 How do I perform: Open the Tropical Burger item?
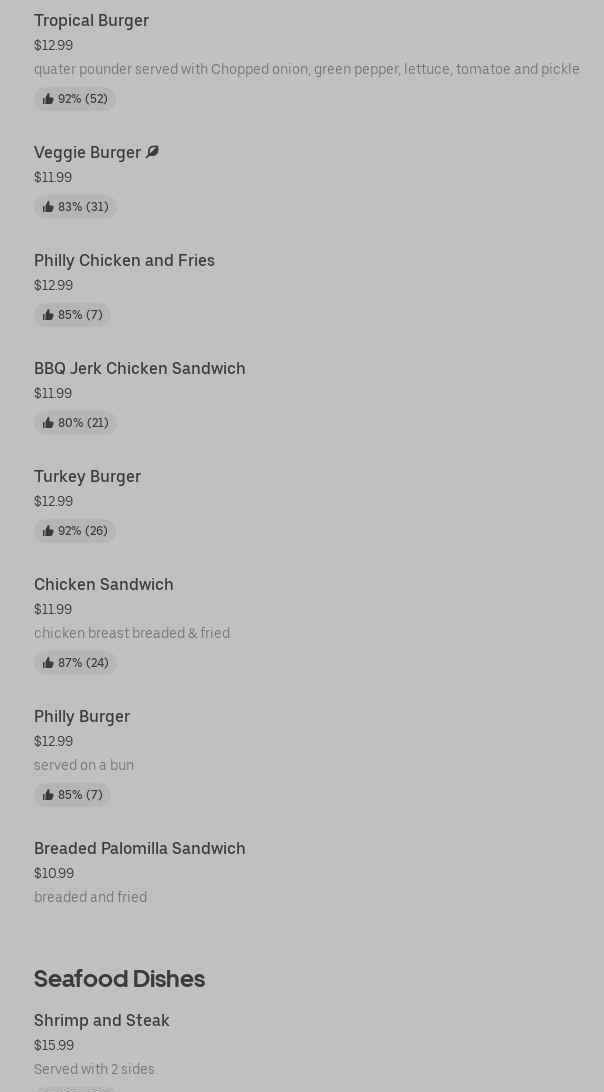[91, 20]
